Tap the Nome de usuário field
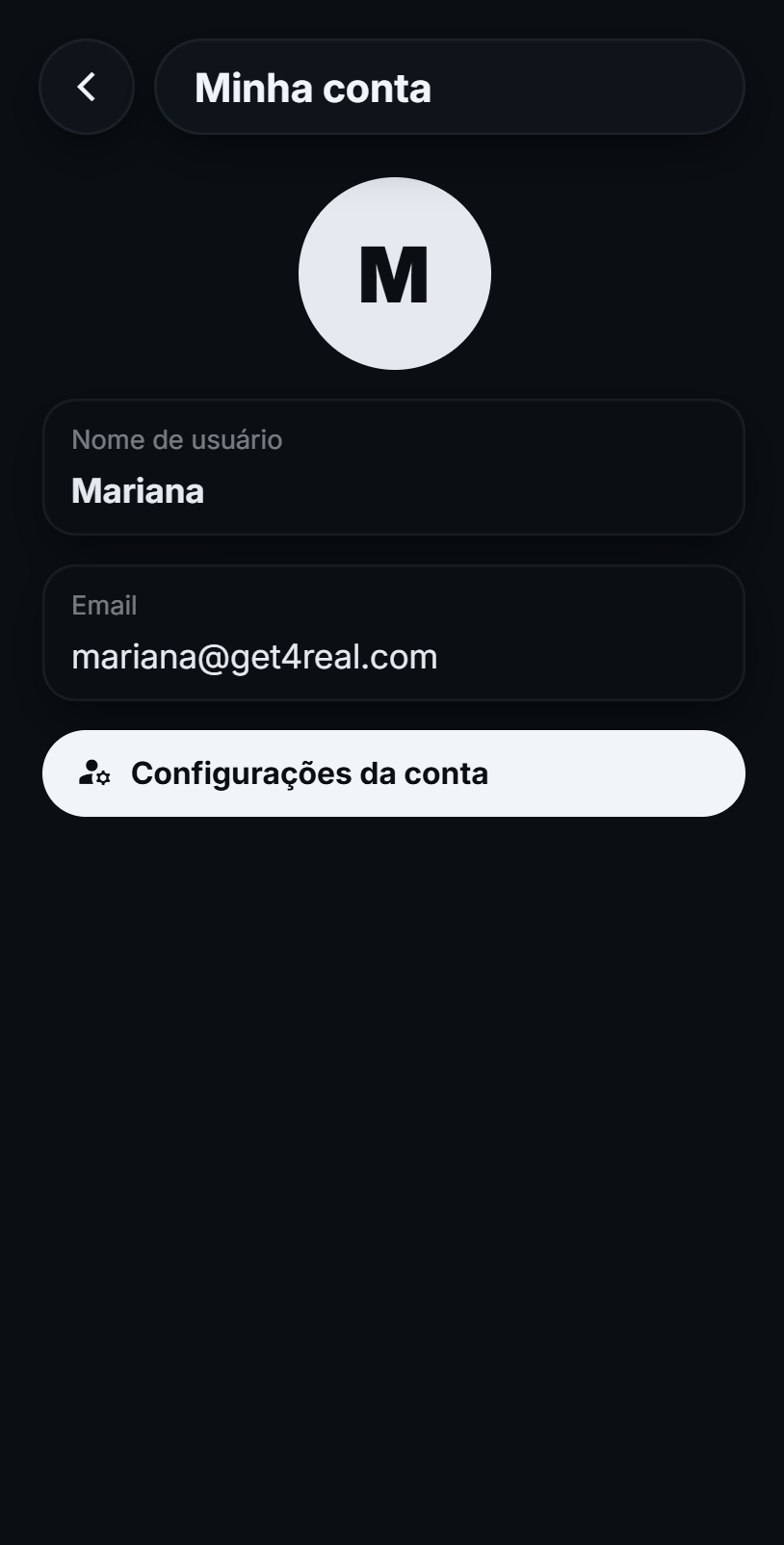 [x=393, y=467]
